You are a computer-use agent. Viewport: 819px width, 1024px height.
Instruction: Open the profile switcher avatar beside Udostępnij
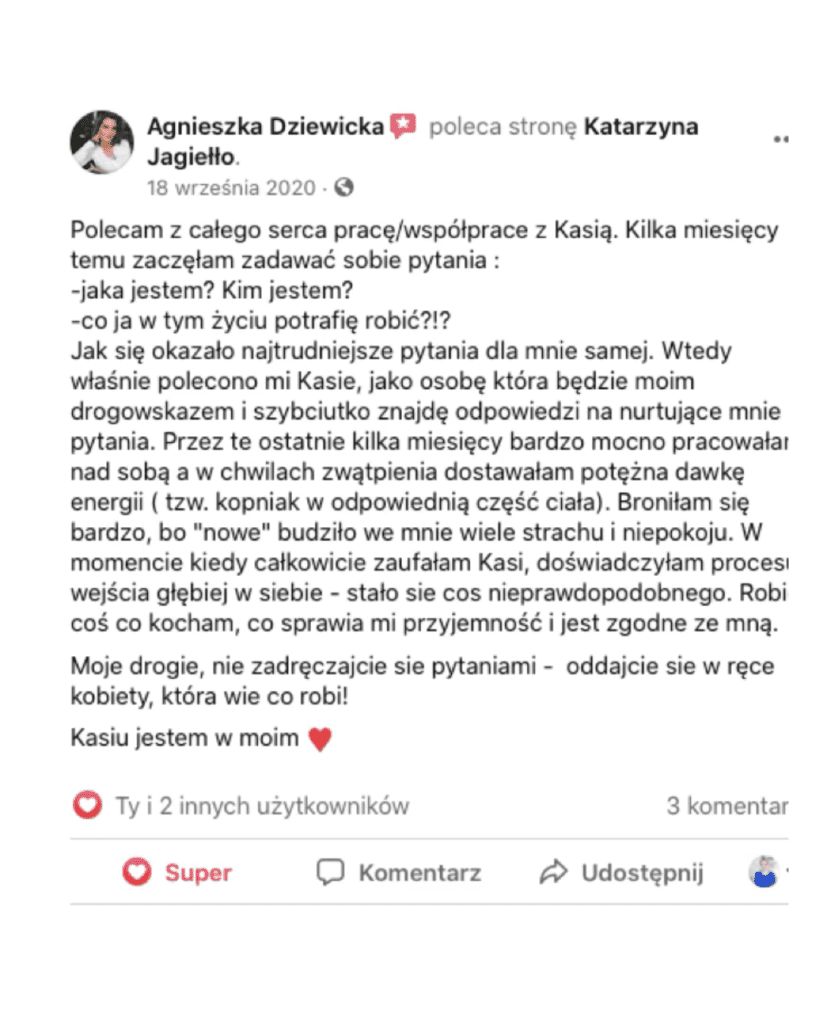(764, 872)
